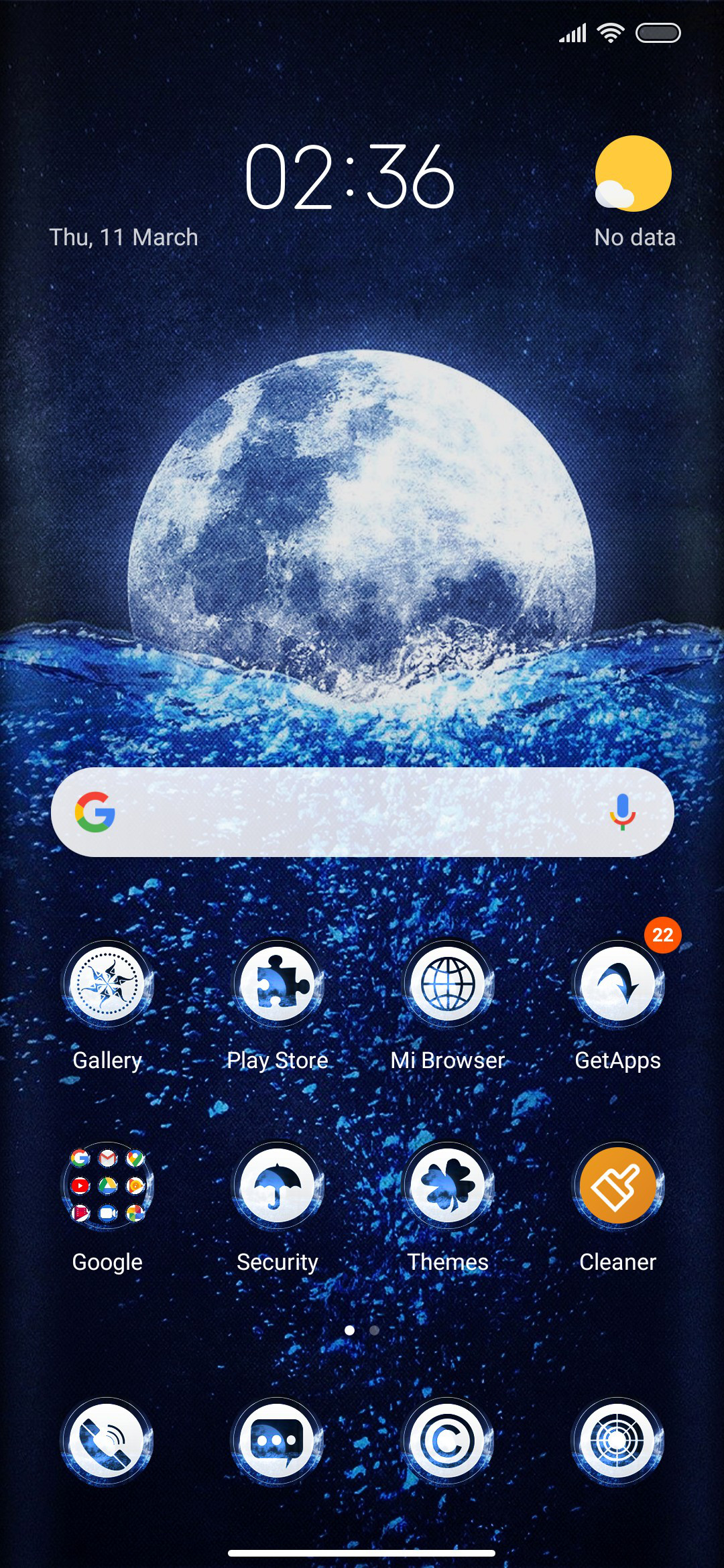Open the phone dialer in dock
The height and width of the screenshot is (1568, 724).
(x=107, y=1441)
